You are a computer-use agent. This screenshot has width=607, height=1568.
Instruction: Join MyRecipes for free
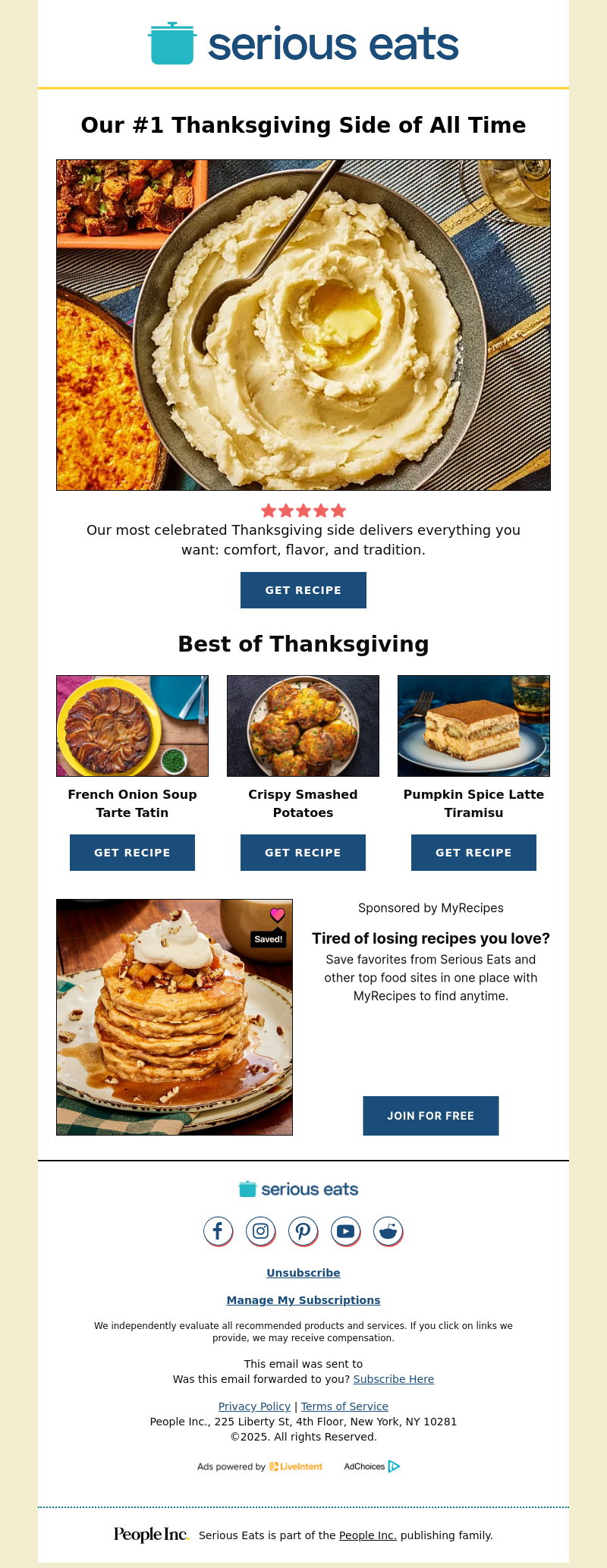[431, 1116]
